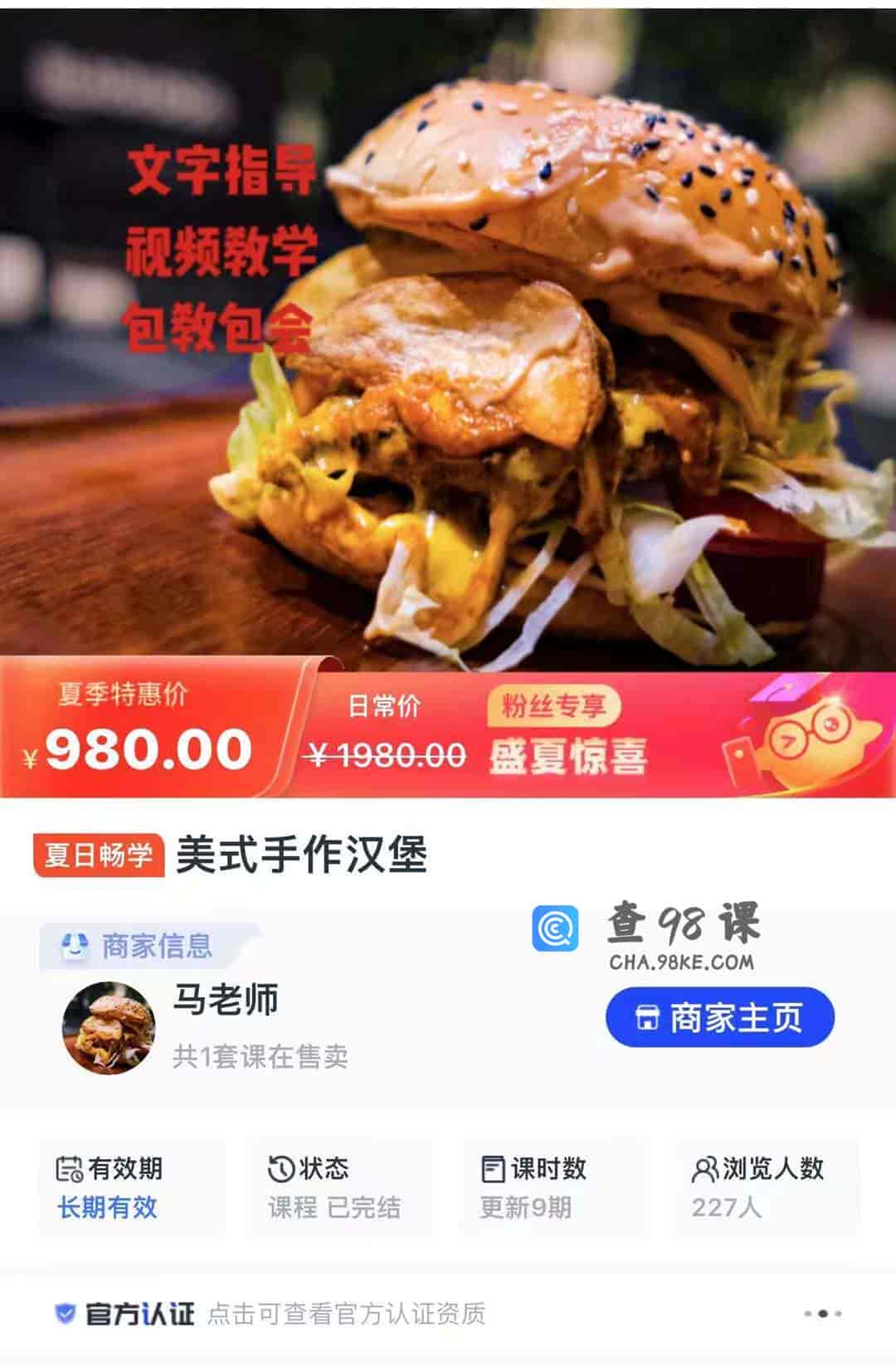Open 马老师's merchant avatar
The width and height of the screenshot is (896, 1364).
[109, 1028]
